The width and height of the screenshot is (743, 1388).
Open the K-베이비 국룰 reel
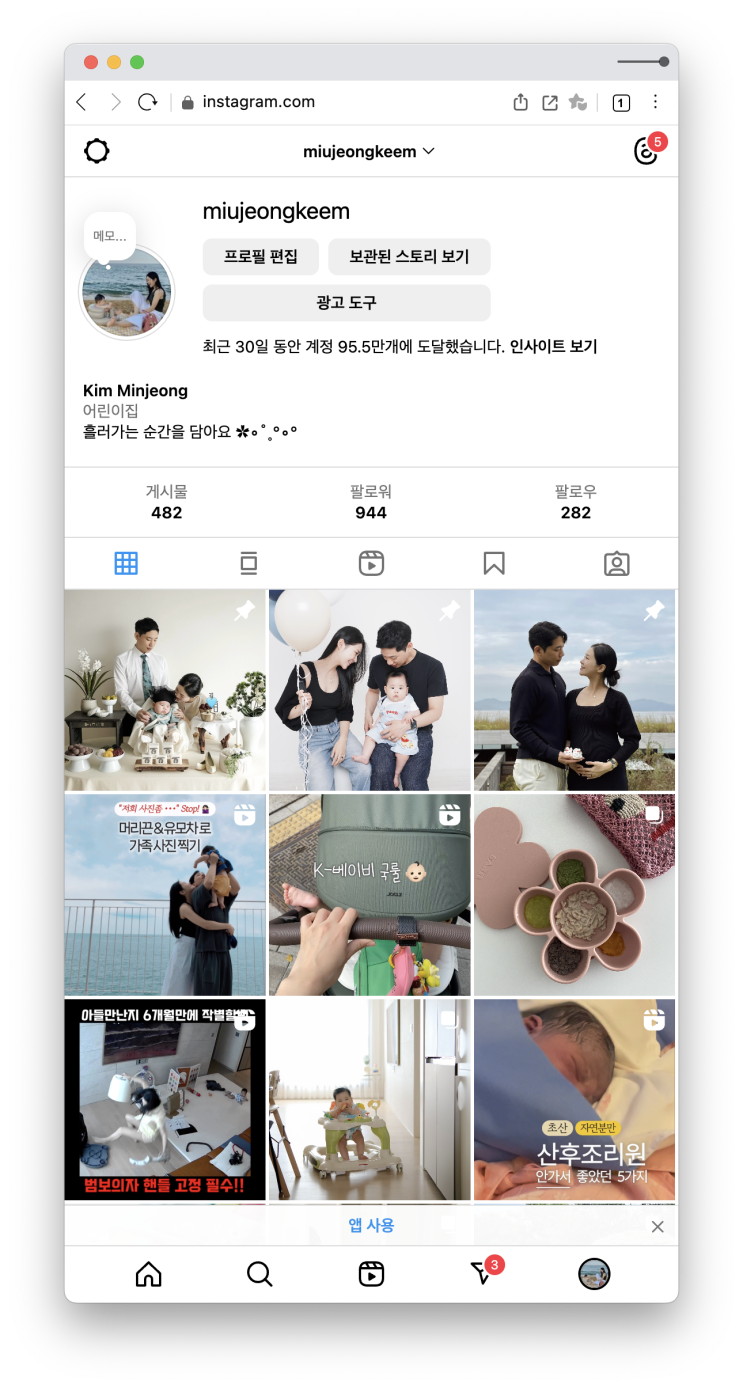(x=370, y=895)
